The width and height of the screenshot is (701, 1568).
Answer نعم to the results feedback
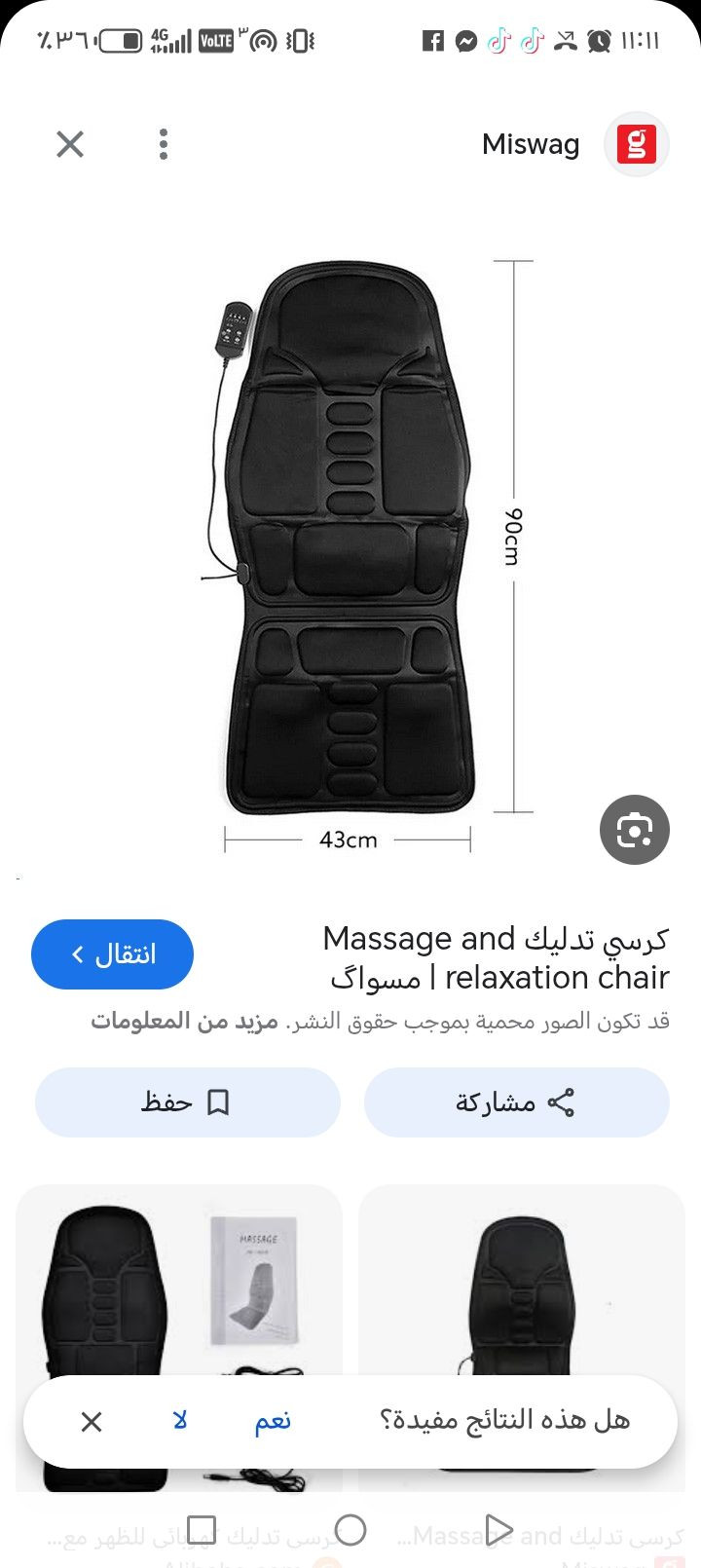(274, 1421)
